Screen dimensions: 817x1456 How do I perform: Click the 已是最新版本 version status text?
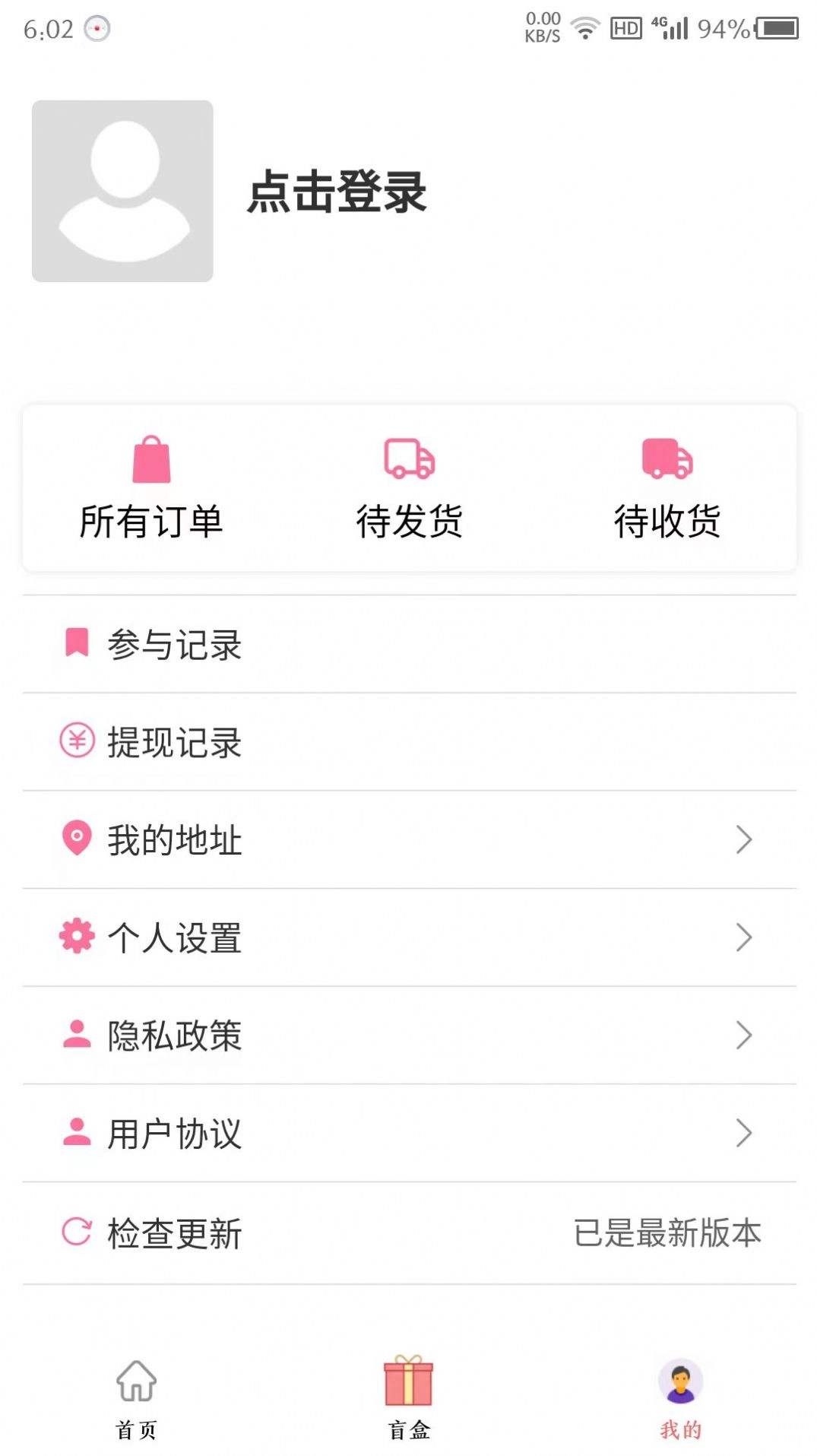[667, 1234]
